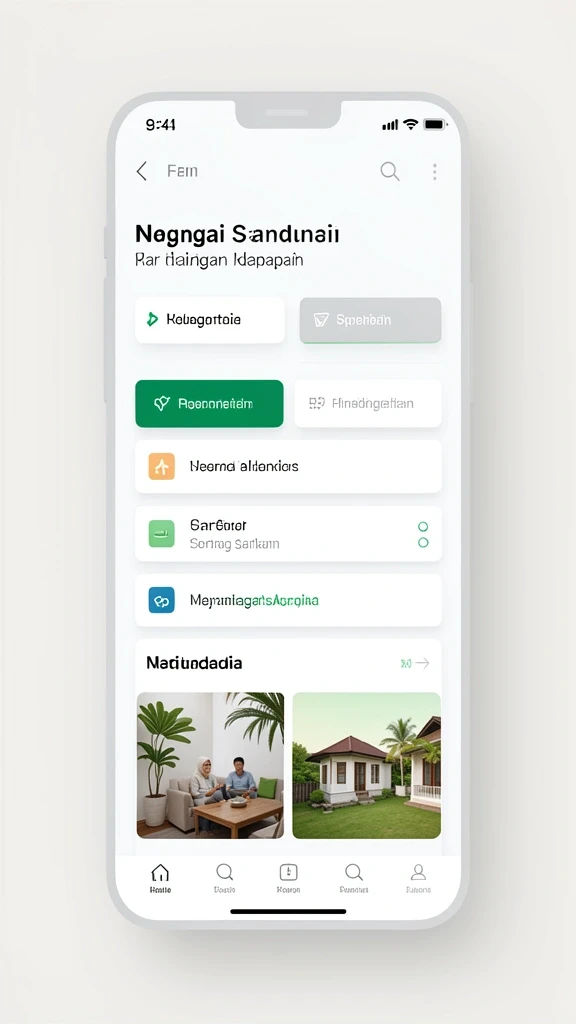Open the house with garden photo card
This screenshot has height=1024, width=576.
[x=366, y=765]
